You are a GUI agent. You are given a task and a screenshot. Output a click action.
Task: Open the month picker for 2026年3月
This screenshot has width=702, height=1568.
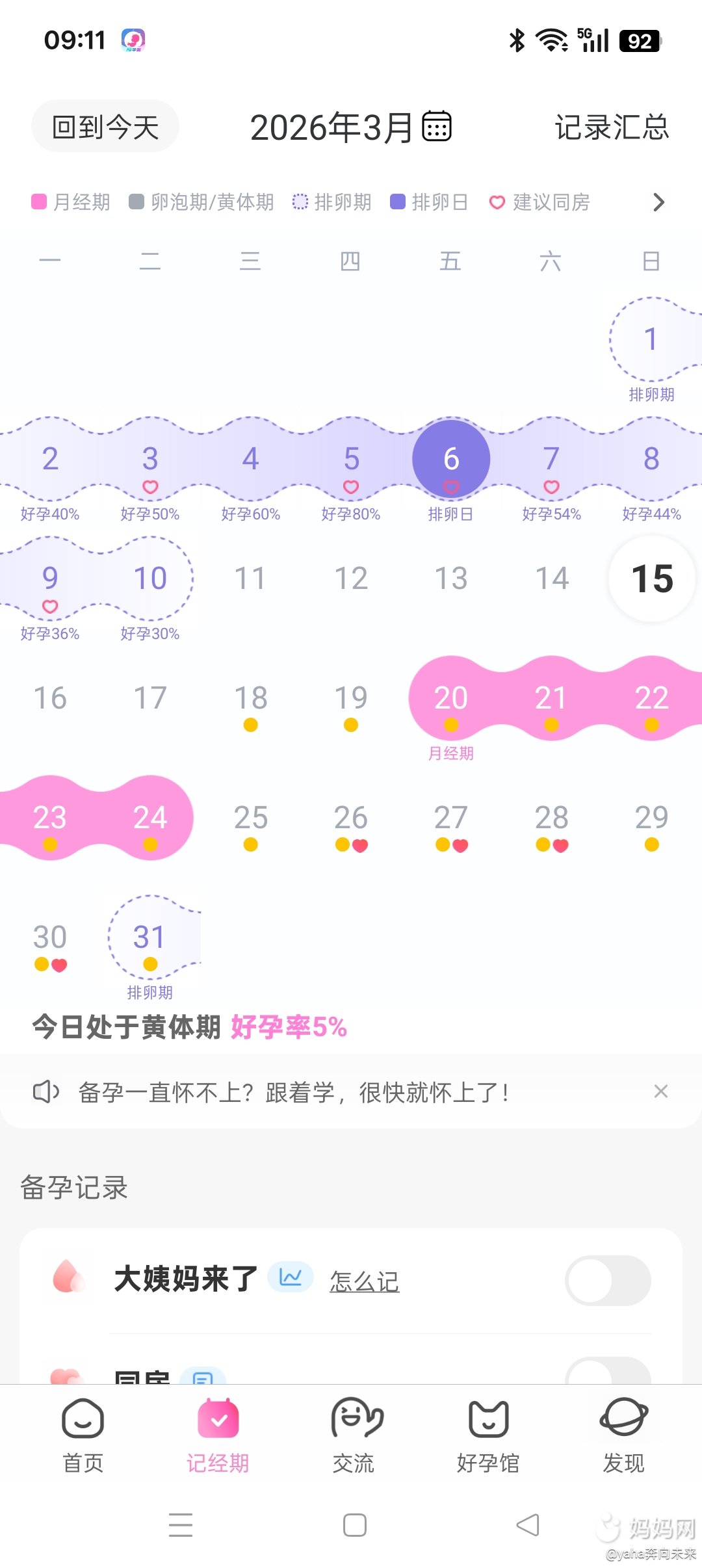(x=350, y=127)
